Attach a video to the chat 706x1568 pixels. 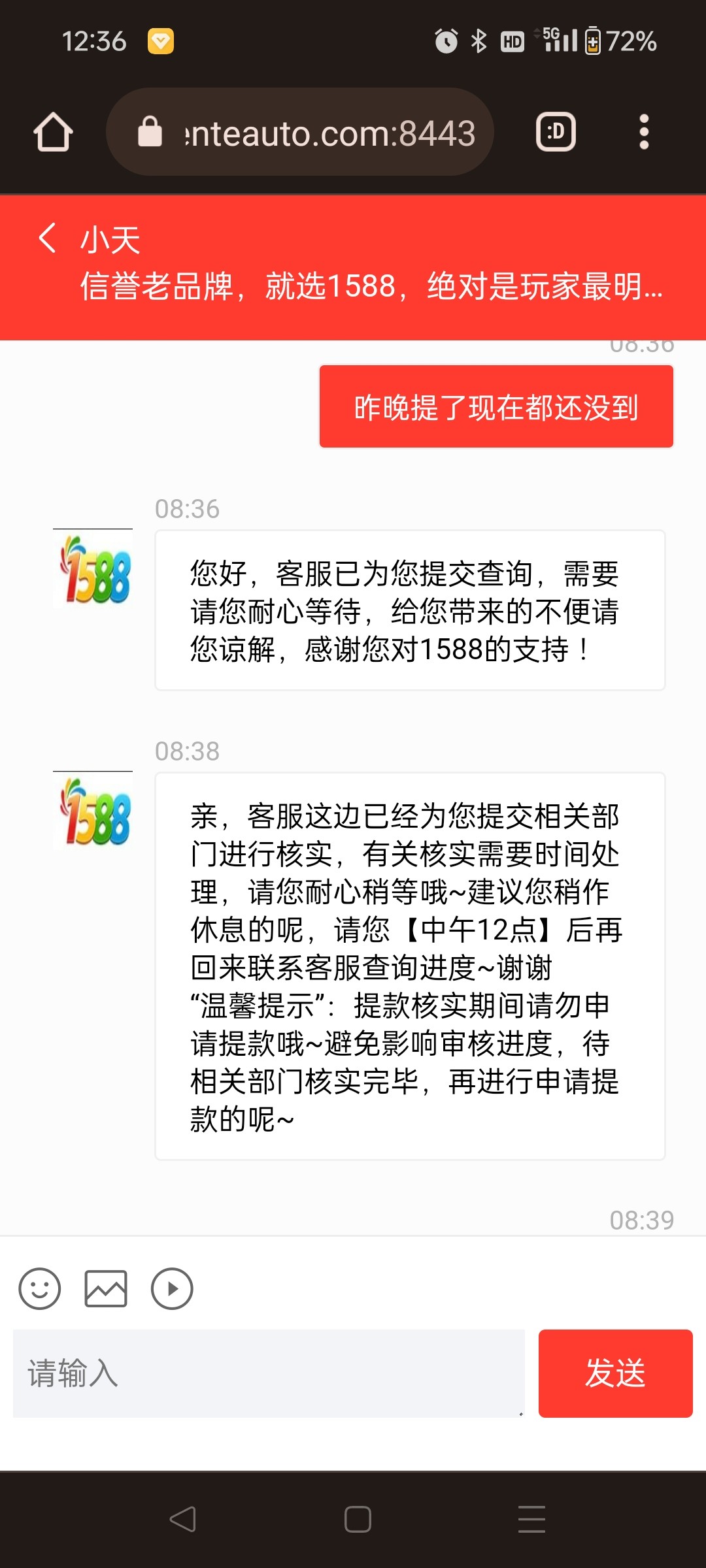tap(172, 1289)
